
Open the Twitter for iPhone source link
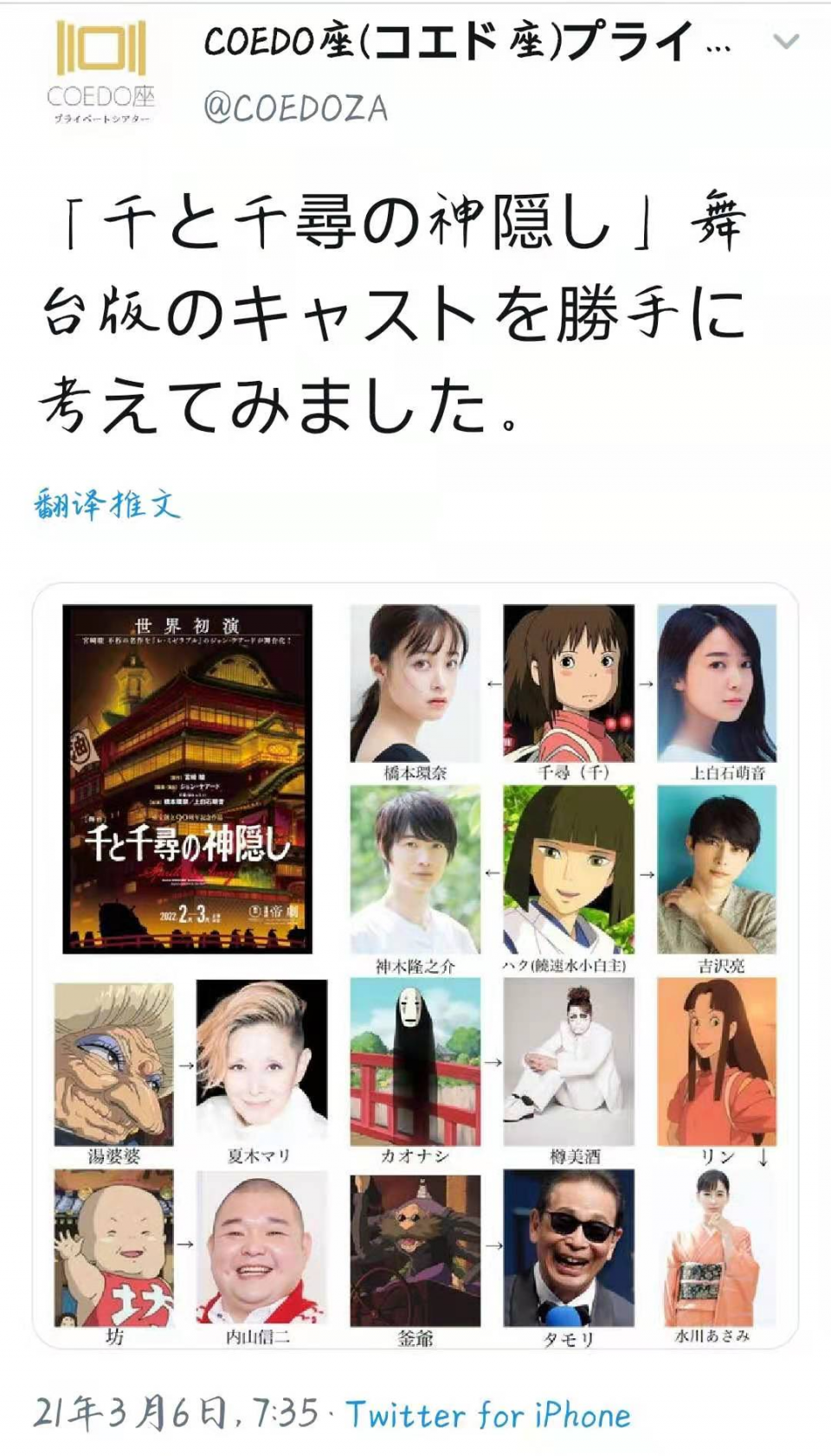[488, 1415]
